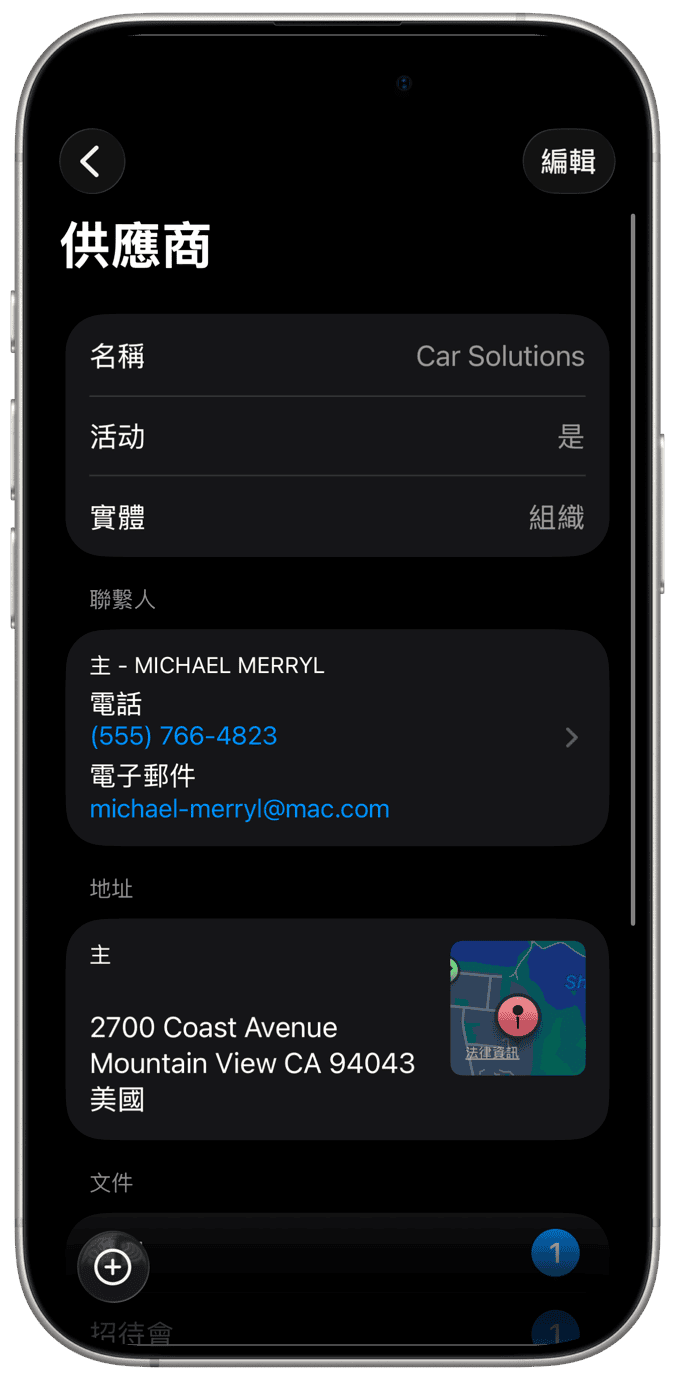The width and height of the screenshot is (675, 1380).
Task: Open the 2700 Coast Avenue address card
Action: click(x=252, y=1045)
